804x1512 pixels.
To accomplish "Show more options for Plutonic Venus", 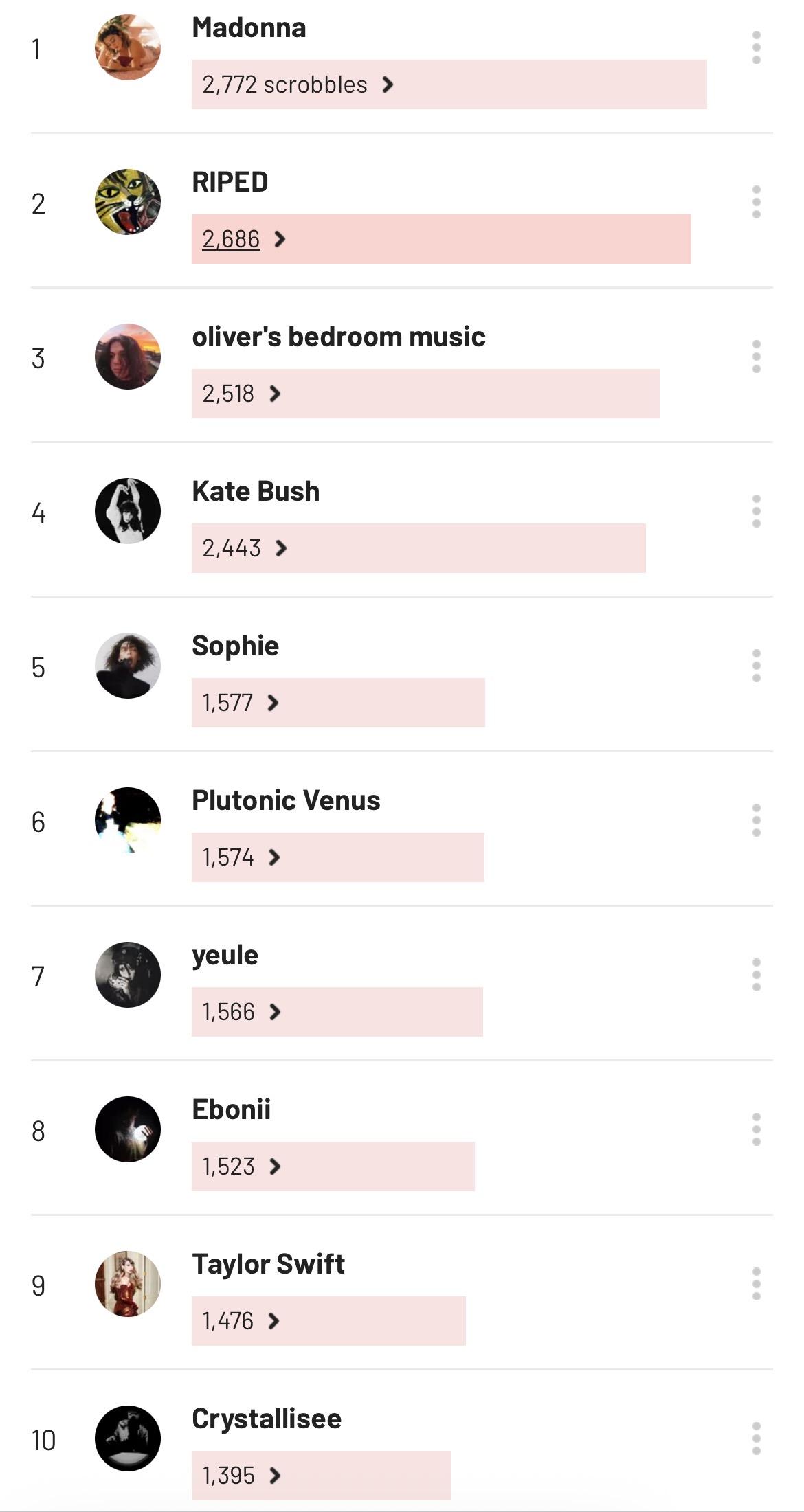I will coord(756,820).
